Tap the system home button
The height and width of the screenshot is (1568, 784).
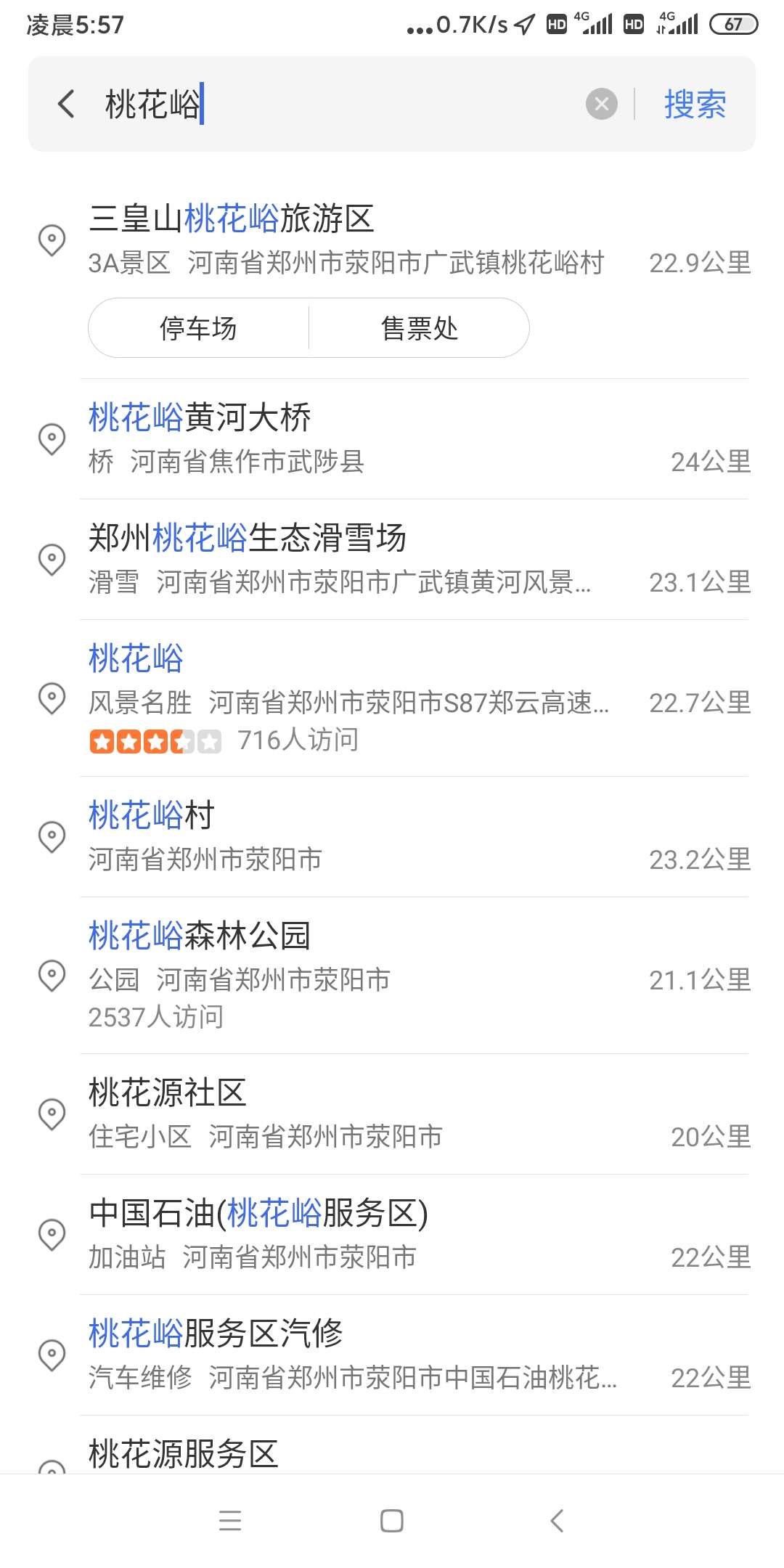[392, 1521]
